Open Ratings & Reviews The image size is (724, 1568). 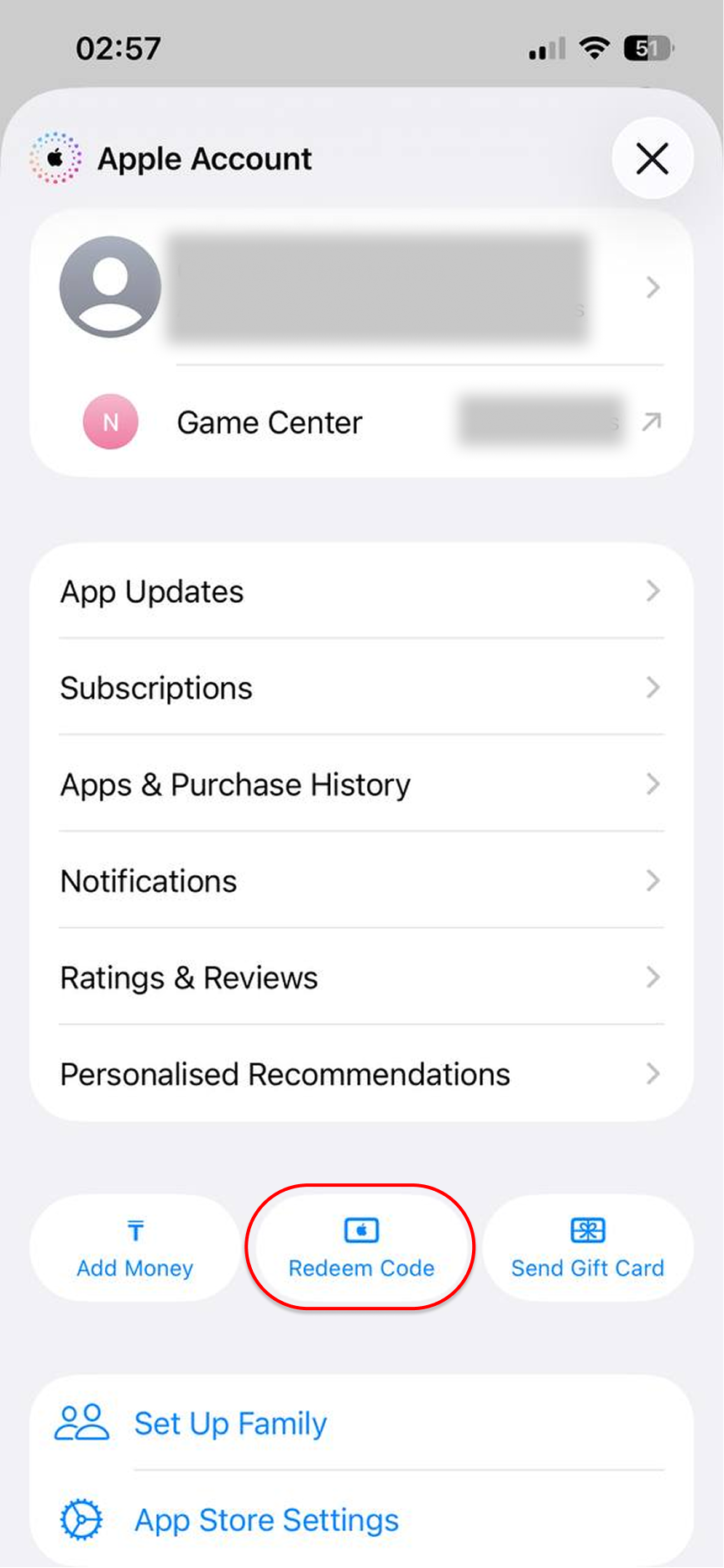pos(361,978)
